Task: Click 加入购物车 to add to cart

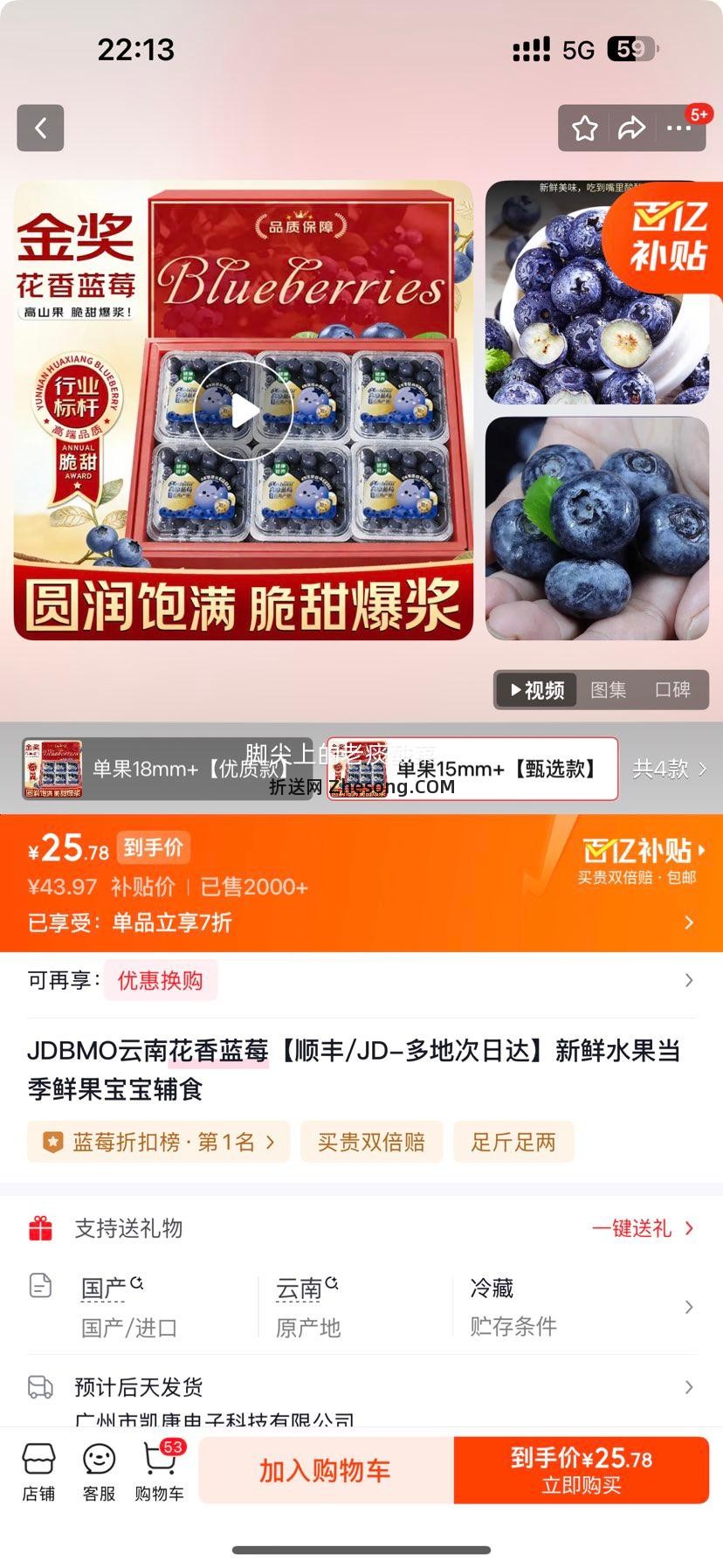Action: (324, 1470)
